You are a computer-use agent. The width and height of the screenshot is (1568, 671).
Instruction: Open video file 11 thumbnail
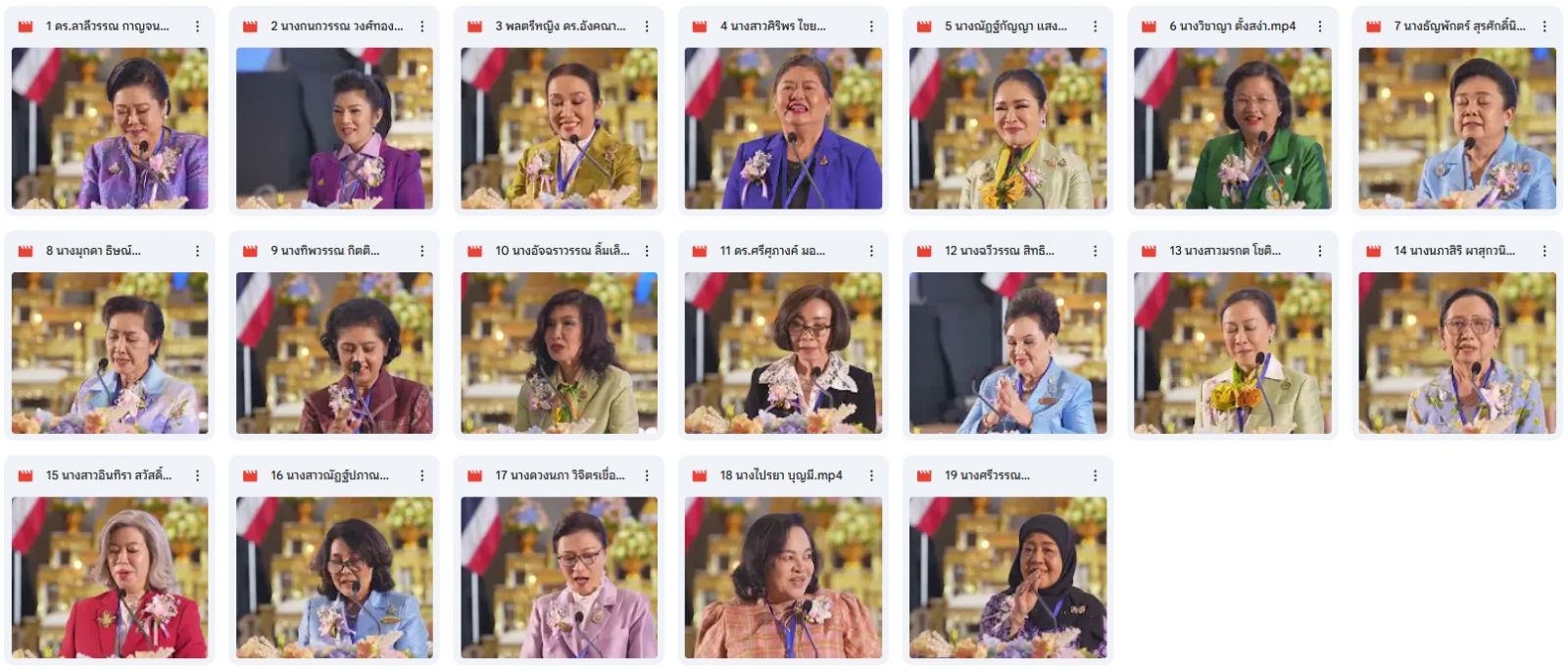tap(783, 353)
